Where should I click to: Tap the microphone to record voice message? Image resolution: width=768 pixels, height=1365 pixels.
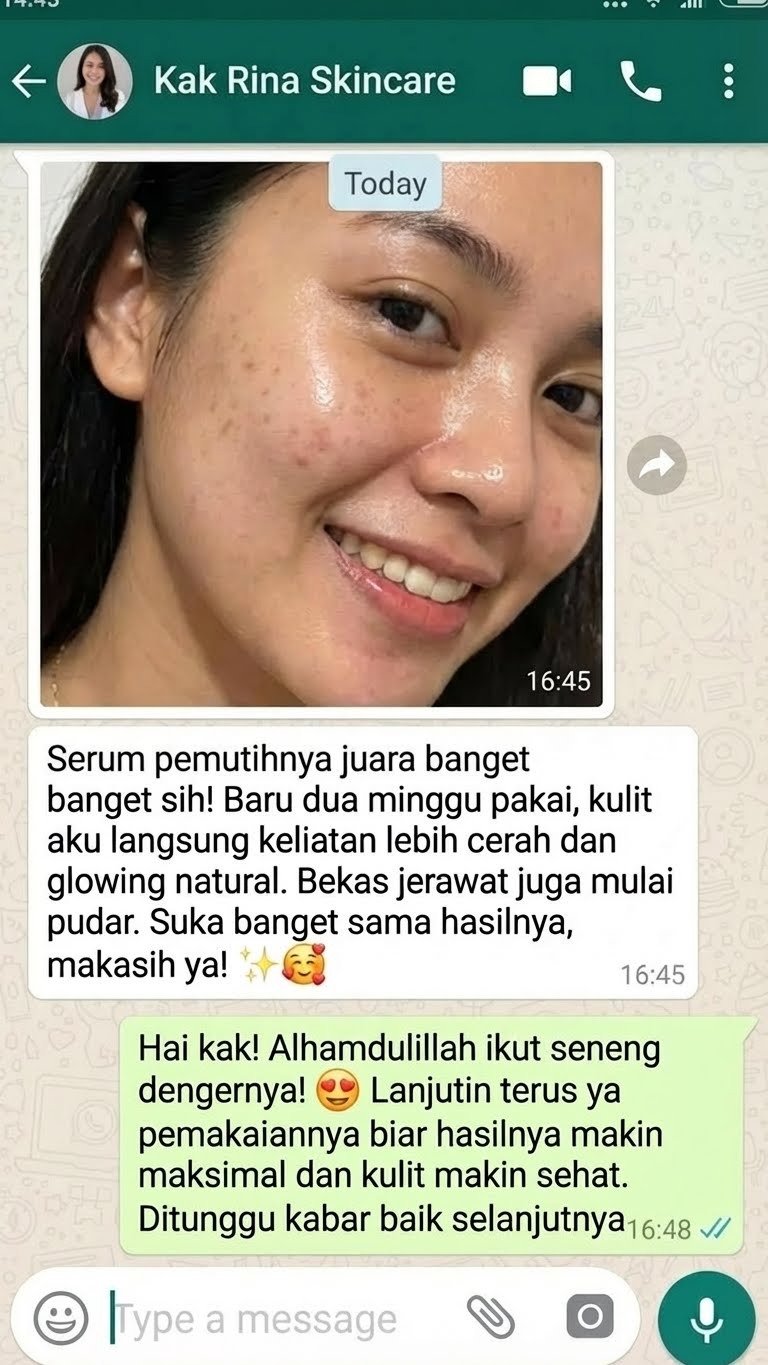tap(707, 1318)
